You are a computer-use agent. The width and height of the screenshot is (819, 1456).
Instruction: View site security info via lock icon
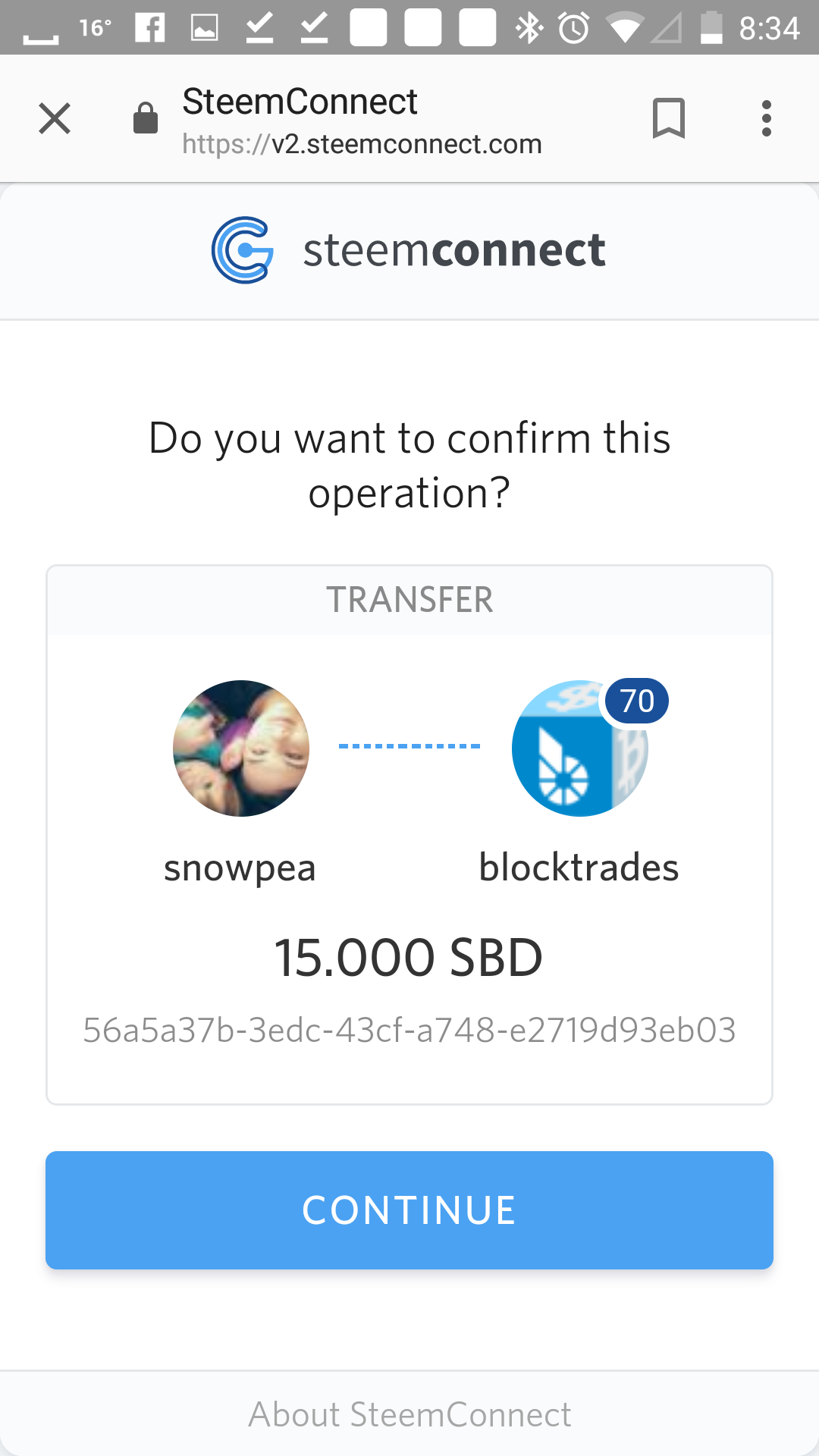(145, 118)
